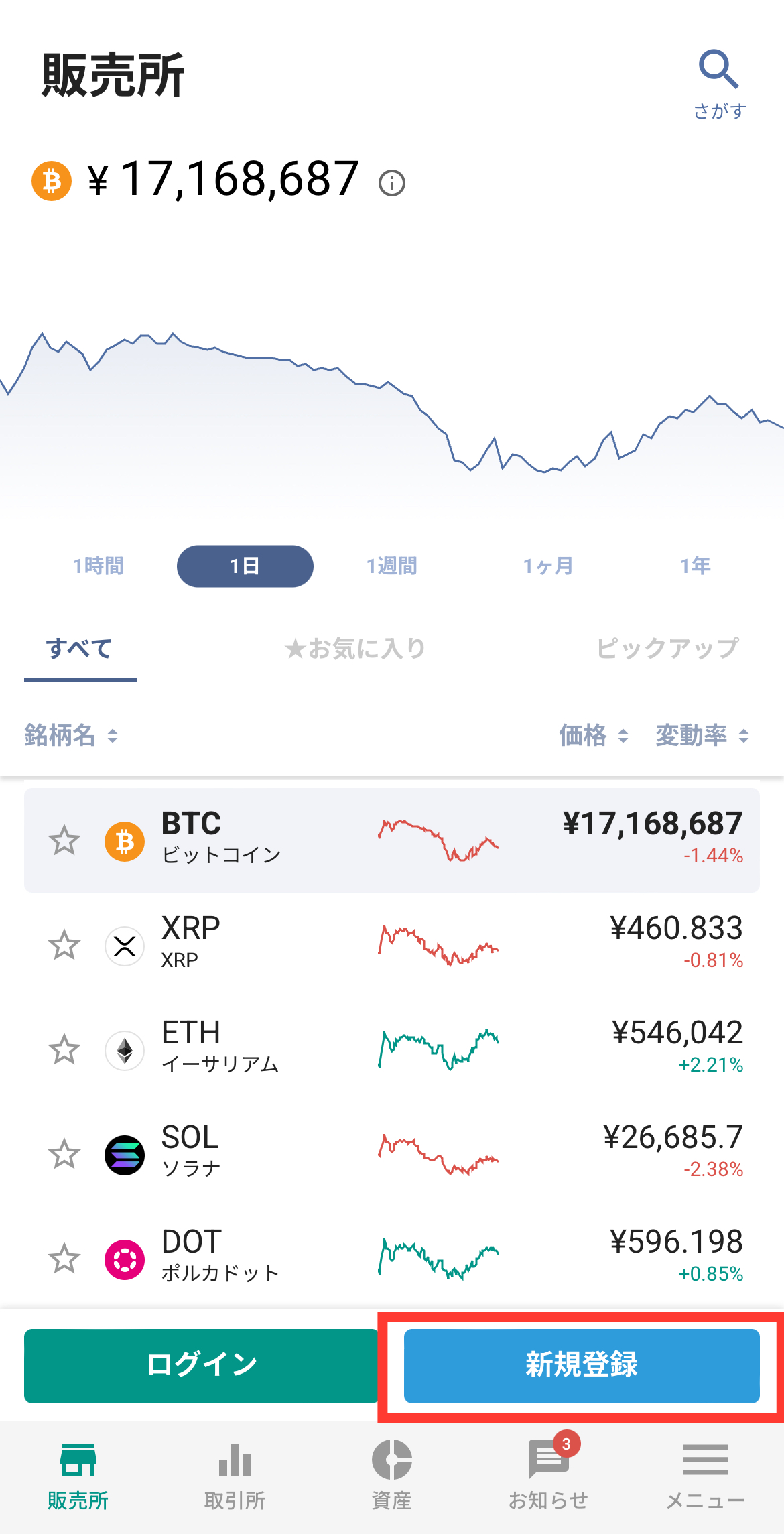Switch chart range to 1ヶ月
784x1534 pixels.
[x=548, y=566]
